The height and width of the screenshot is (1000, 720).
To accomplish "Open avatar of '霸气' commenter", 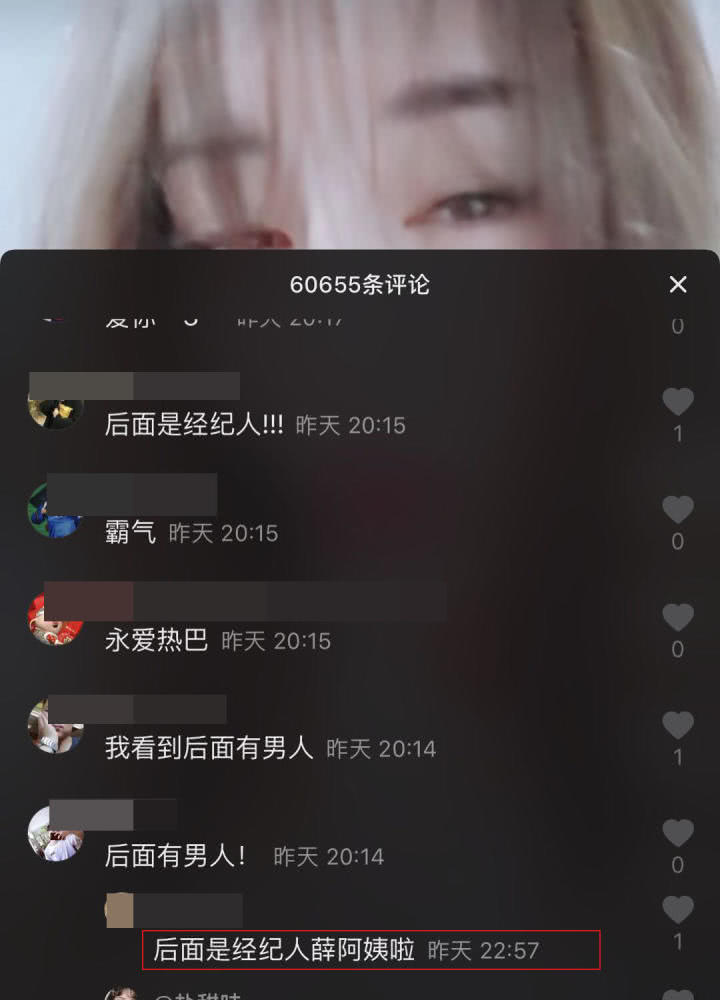I will click(x=54, y=511).
